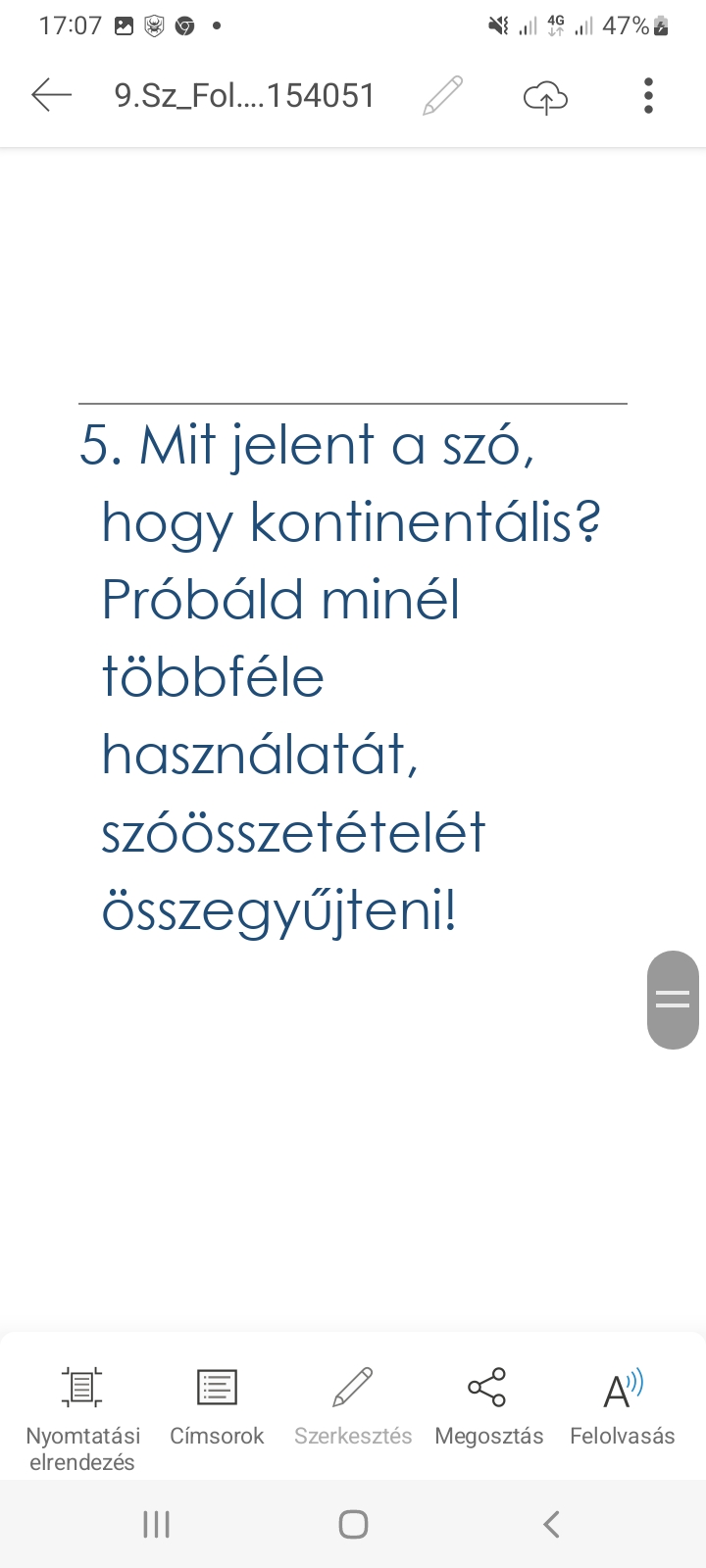
Task: Tap the document title 9.Sz_Fol....154051
Action: 245,96
